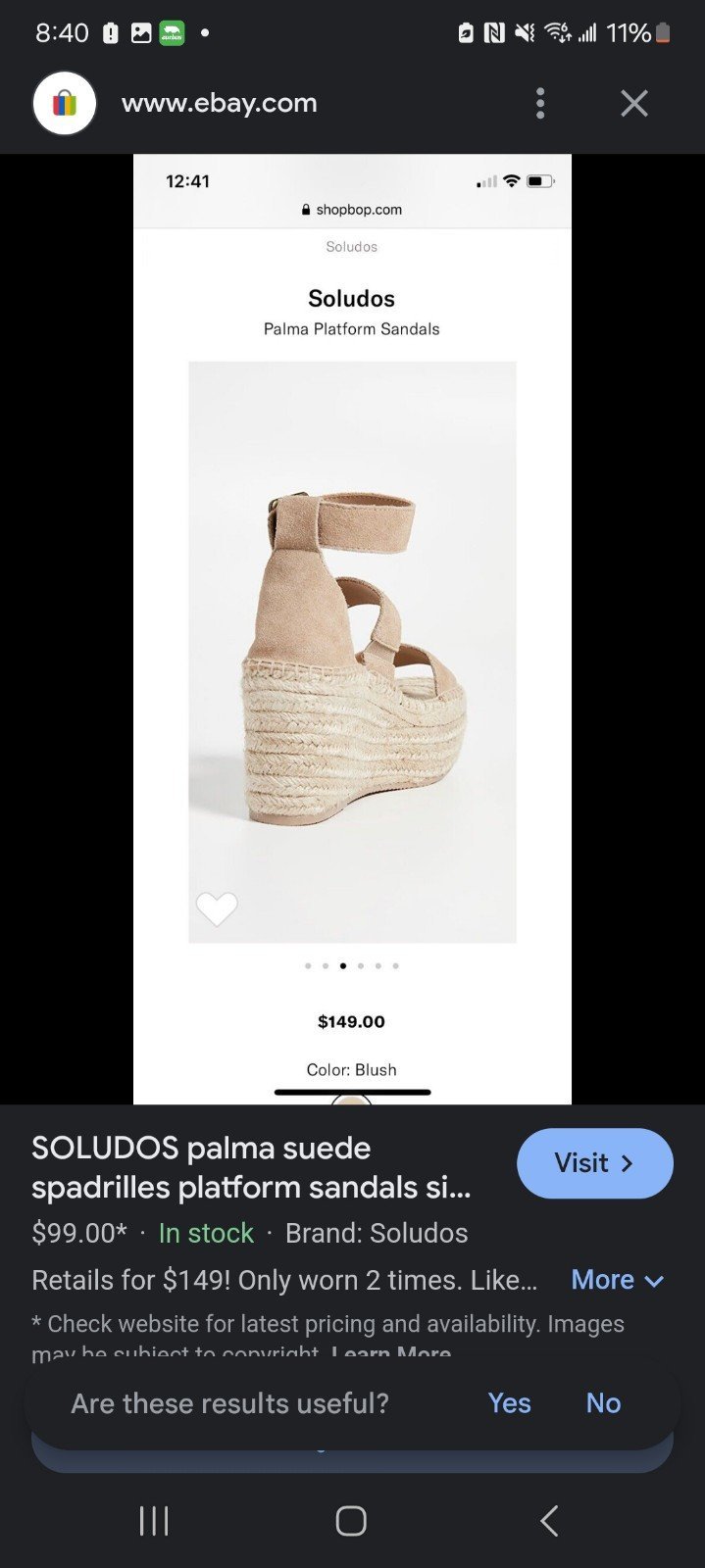Visit the eBay listing page
Viewport: 705px width, 1568px height.
(594, 1163)
